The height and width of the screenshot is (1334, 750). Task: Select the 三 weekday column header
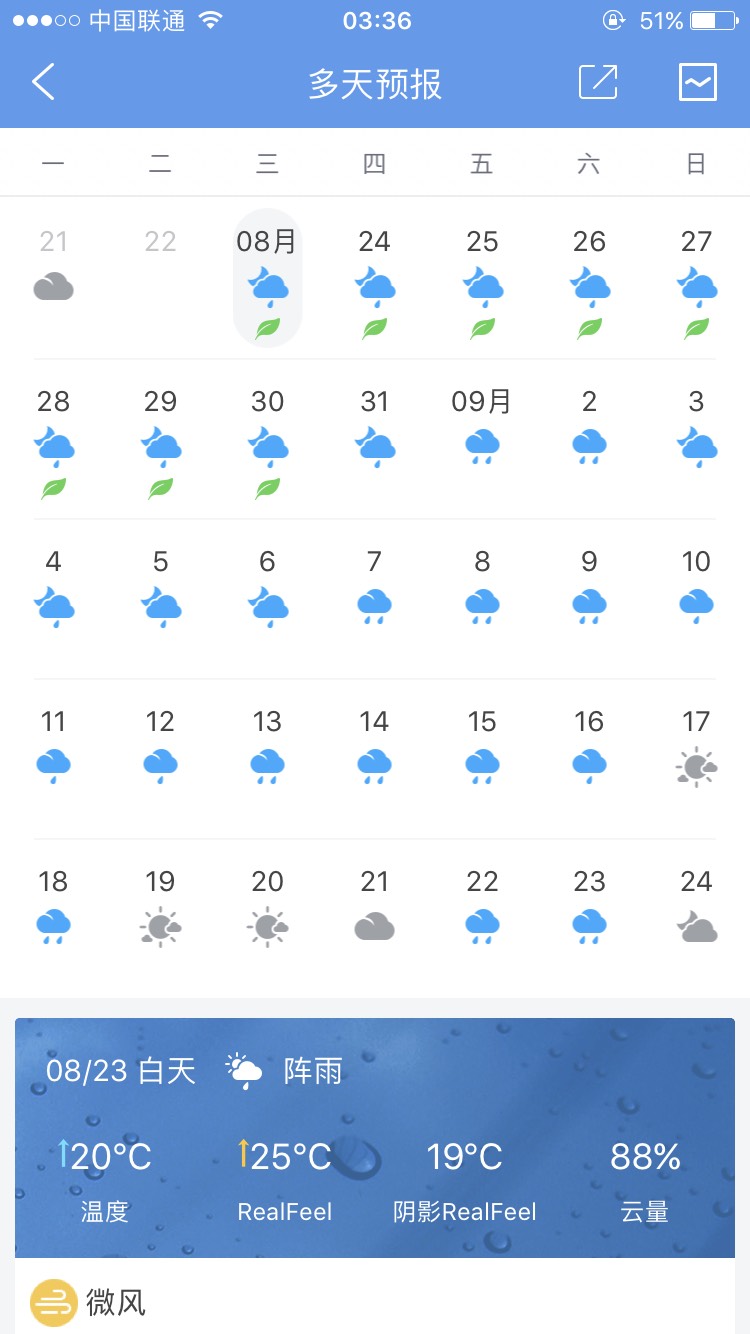(x=267, y=162)
